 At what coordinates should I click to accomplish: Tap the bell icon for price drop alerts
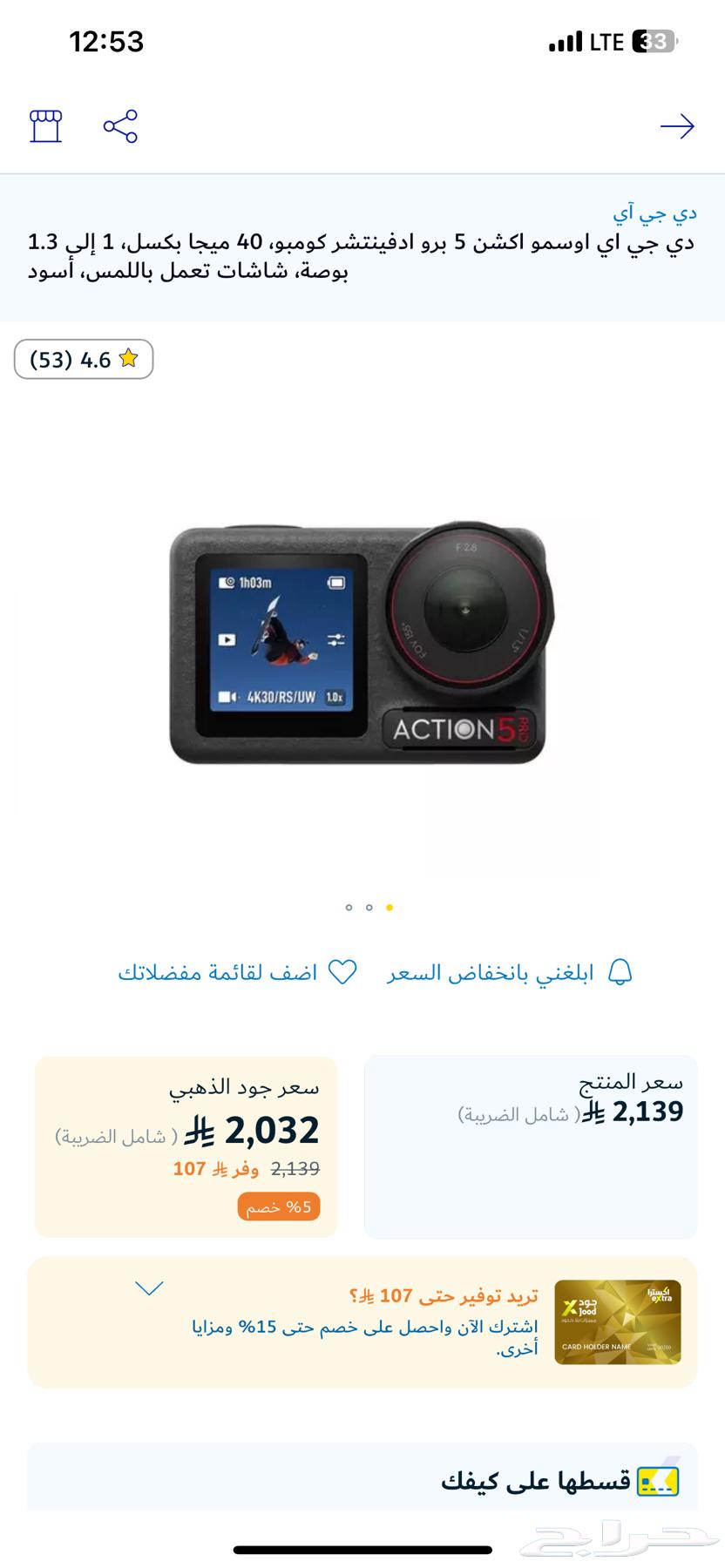[x=620, y=972]
